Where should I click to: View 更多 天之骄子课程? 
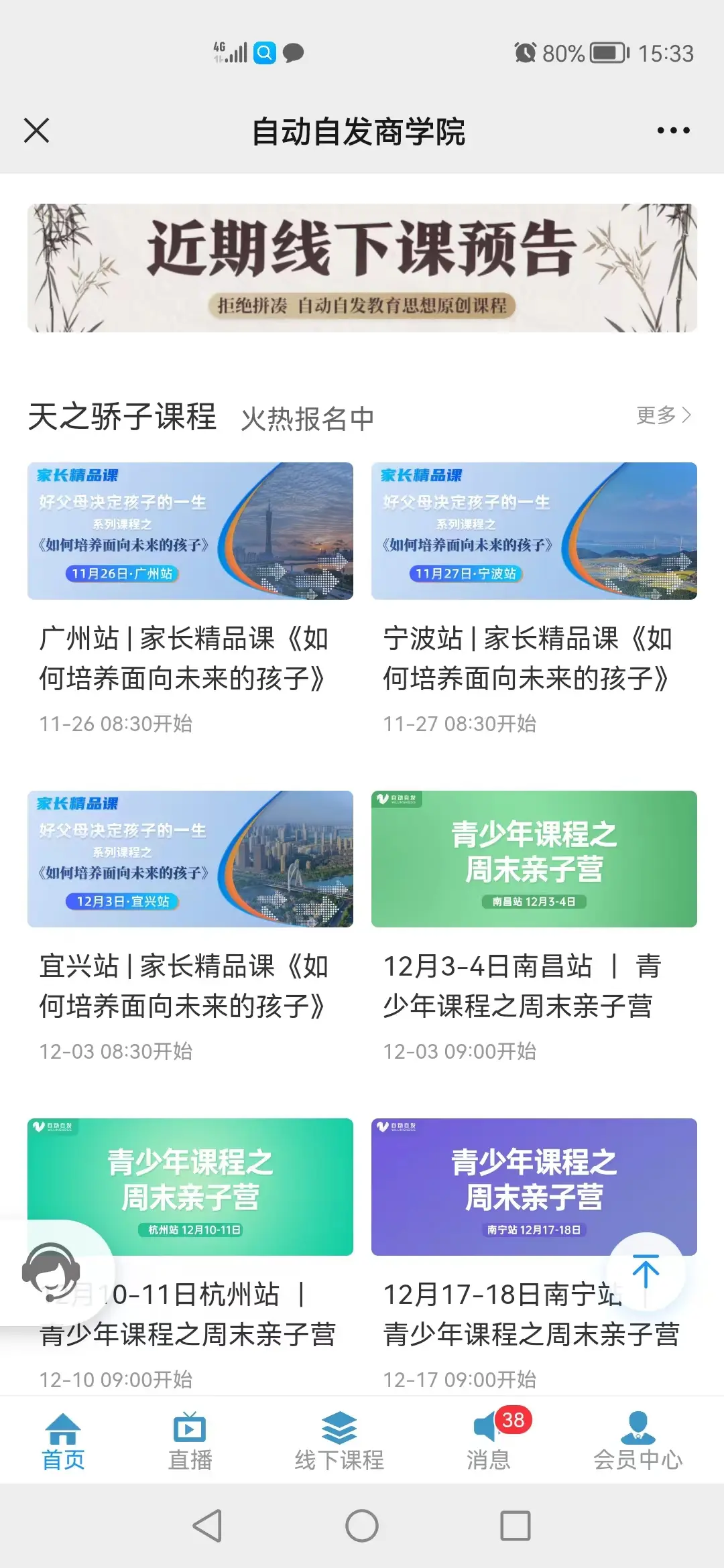pos(663,415)
